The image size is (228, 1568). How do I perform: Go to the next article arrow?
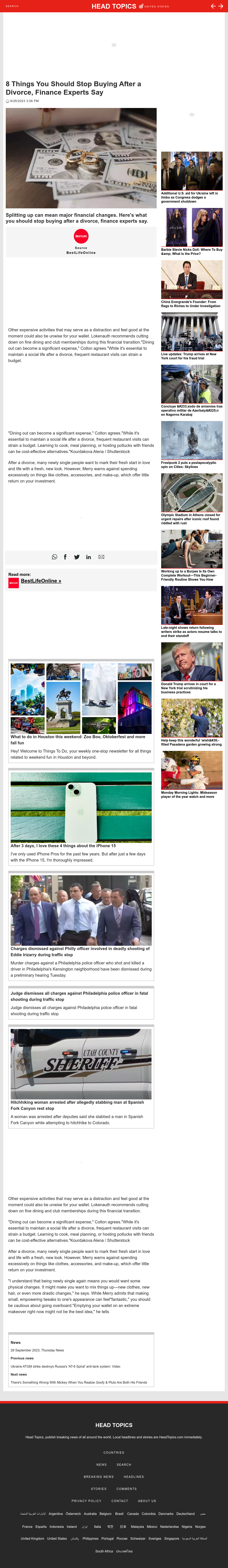(x=221, y=6)
